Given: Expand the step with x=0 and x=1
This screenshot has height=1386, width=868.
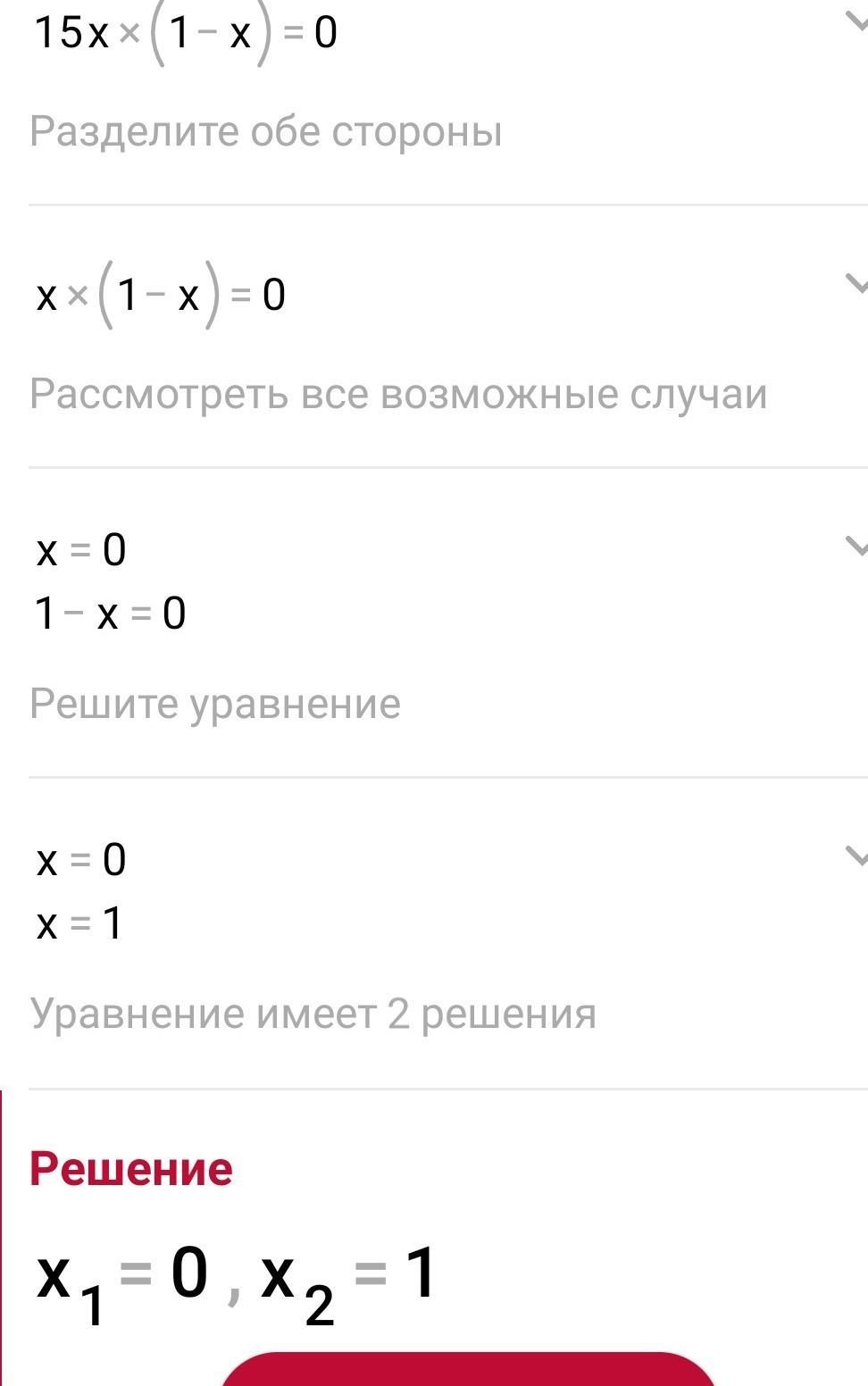Looking at the screenshot, I should pyautogui.click(x=855, y=856).
